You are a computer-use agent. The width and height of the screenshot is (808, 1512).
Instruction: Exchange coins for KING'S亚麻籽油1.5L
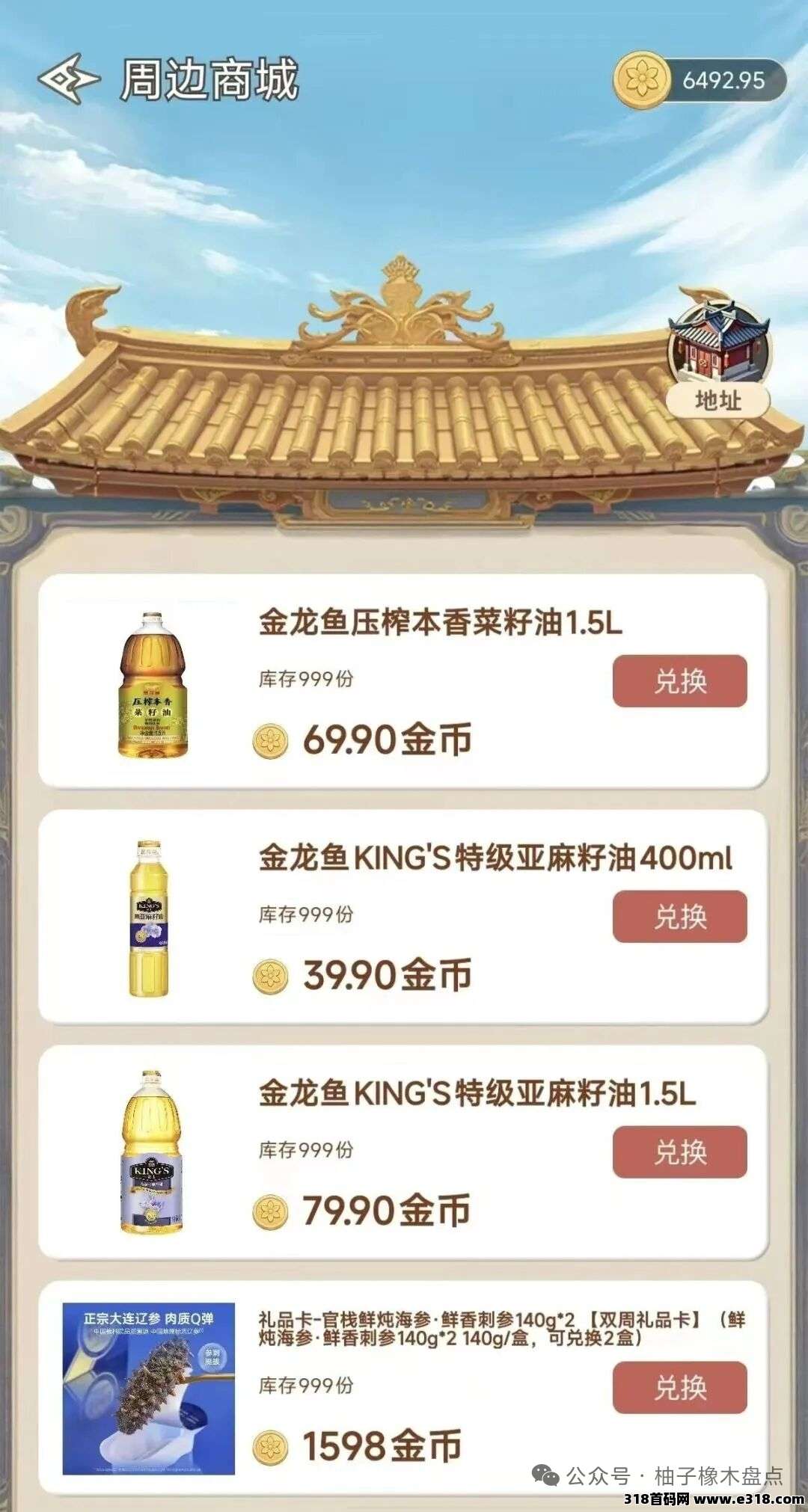point(679,1152)
